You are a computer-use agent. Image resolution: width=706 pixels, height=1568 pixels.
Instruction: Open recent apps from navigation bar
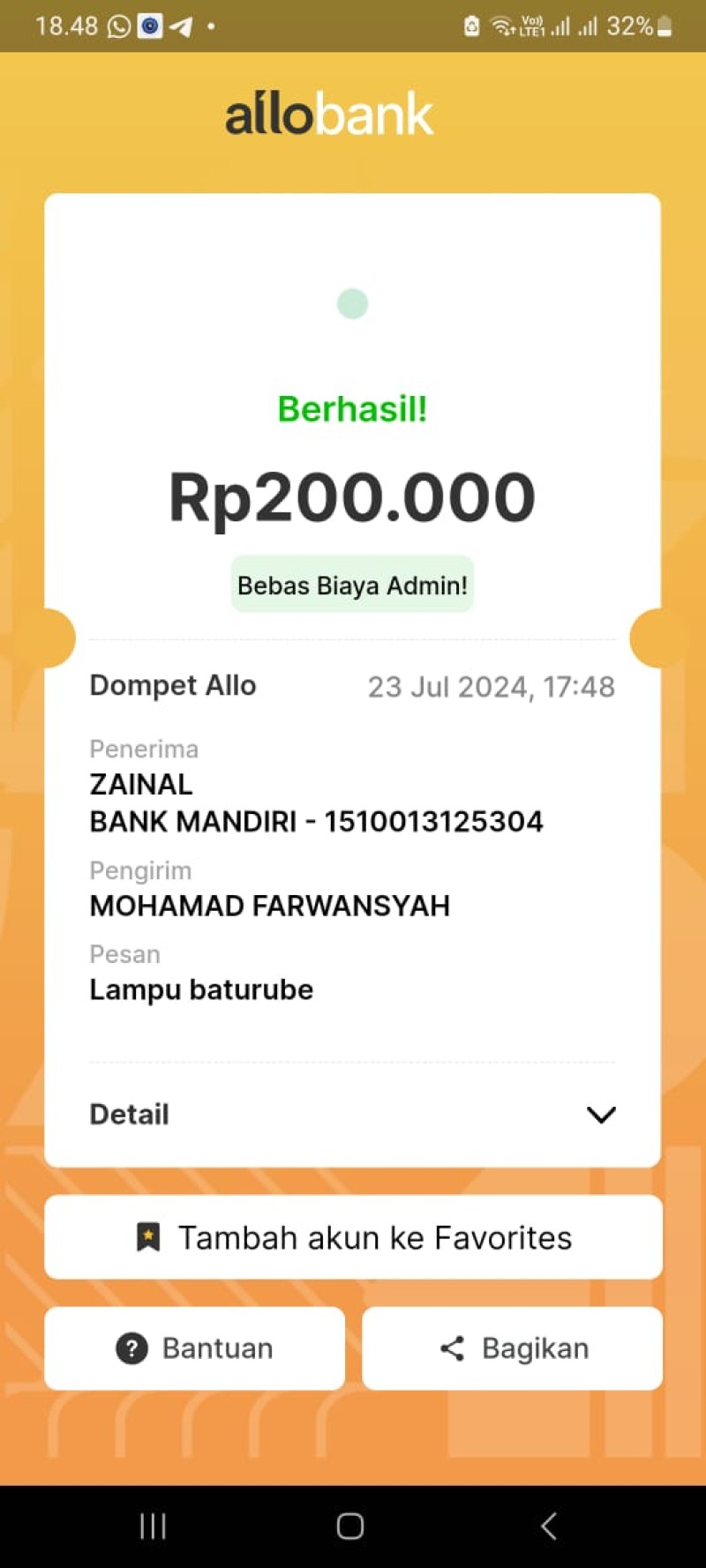153,1526
